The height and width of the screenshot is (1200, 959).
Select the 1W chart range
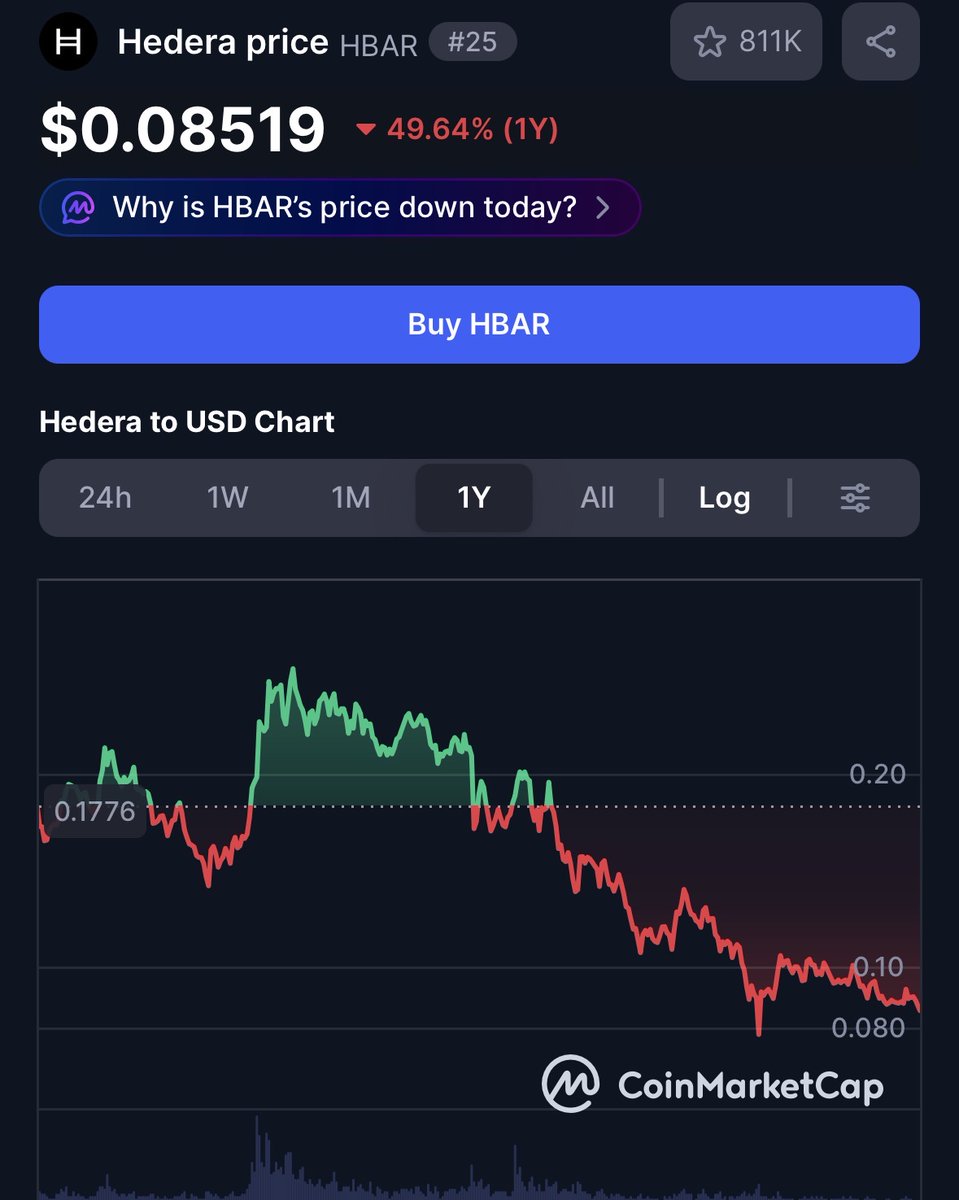[227, 497]
